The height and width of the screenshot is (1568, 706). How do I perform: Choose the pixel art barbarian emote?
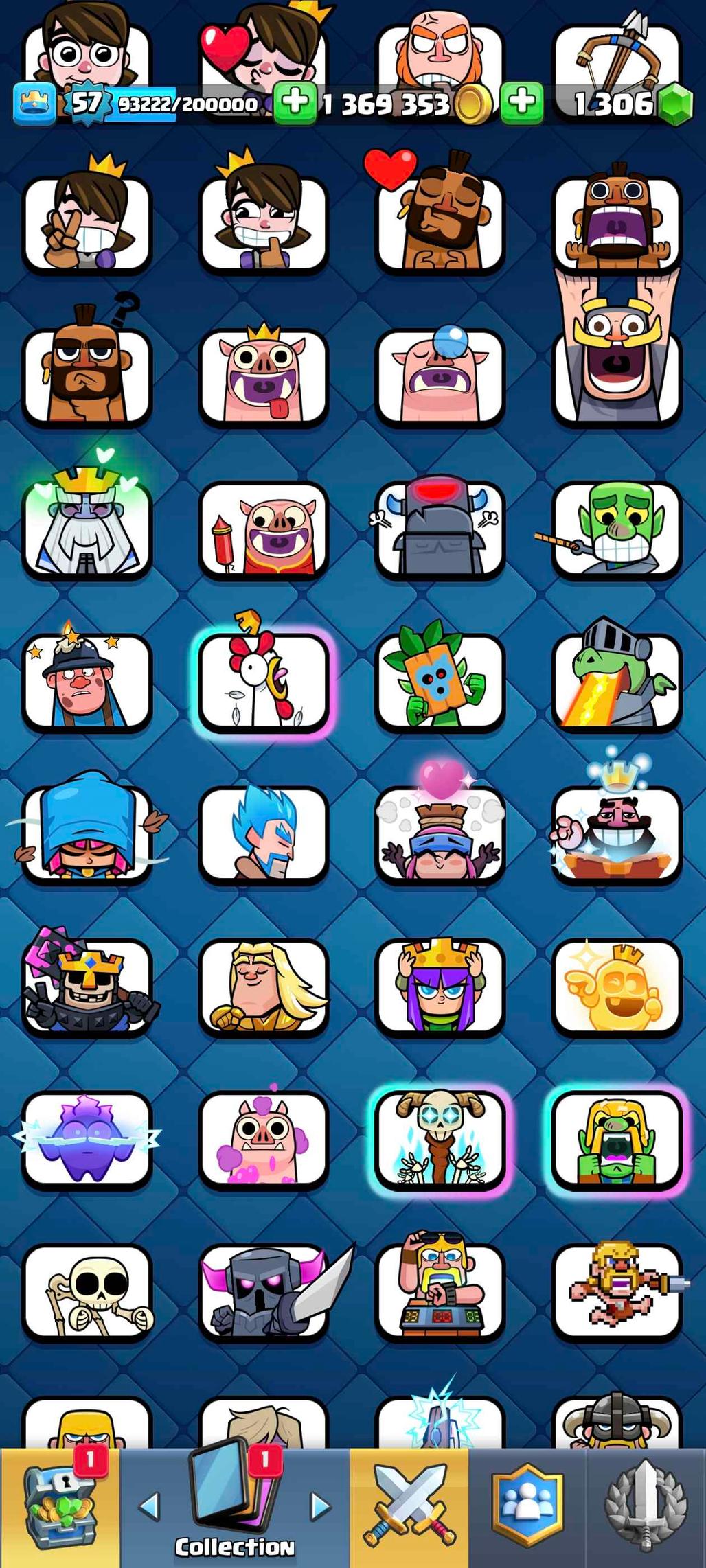617,1291
